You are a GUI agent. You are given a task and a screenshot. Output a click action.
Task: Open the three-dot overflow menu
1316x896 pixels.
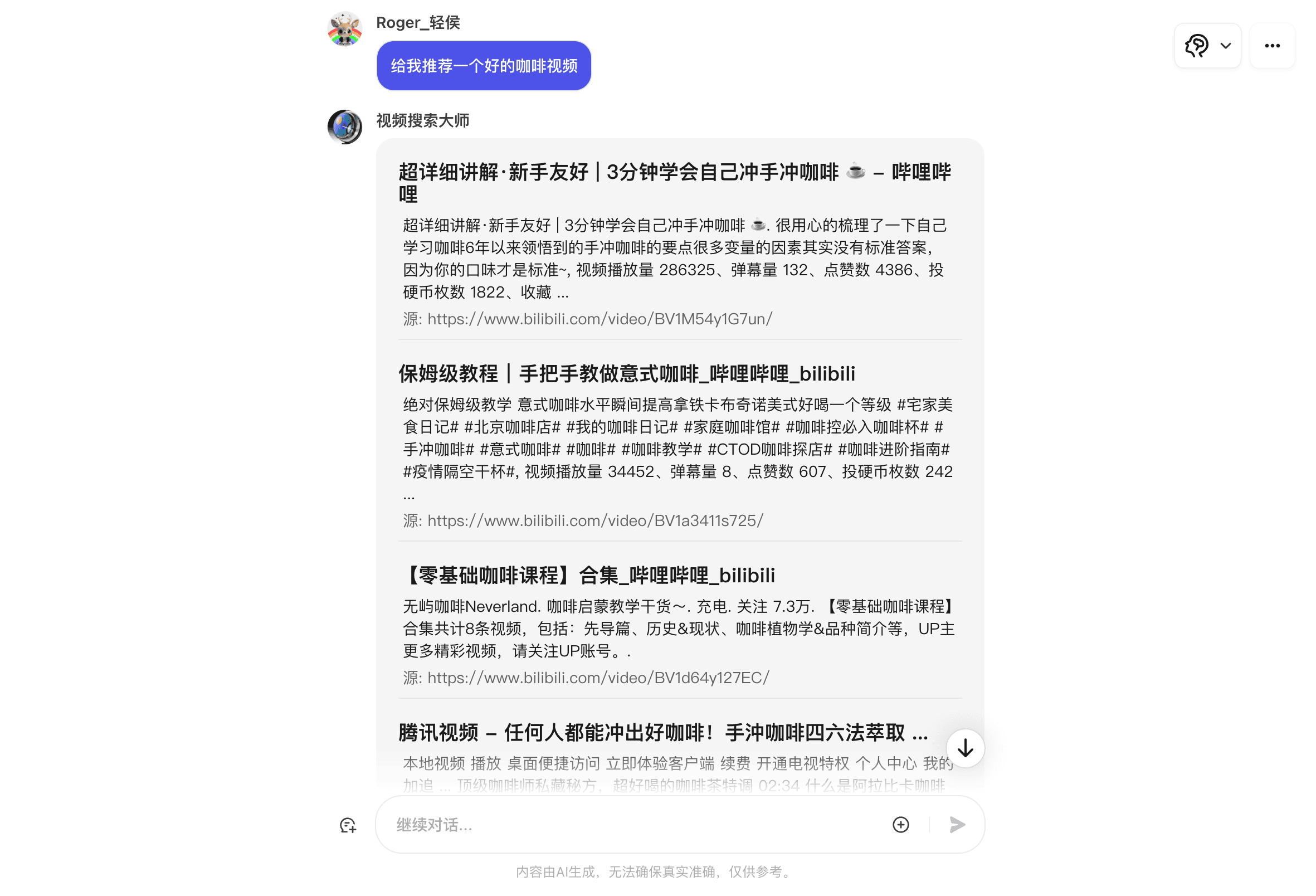pos(1271,46)
